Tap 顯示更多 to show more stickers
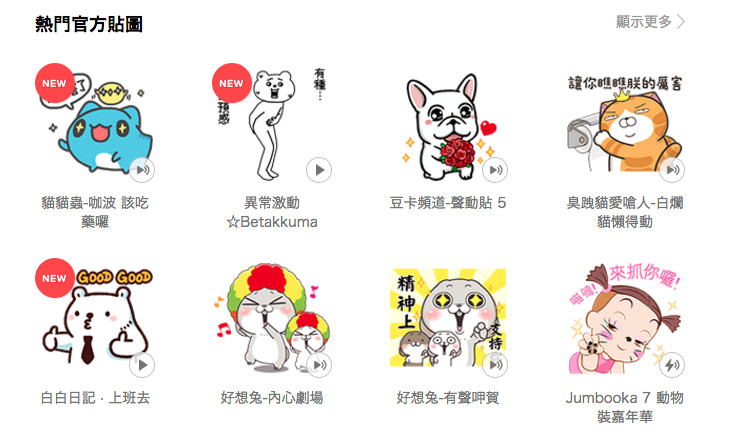 point(651,21)
